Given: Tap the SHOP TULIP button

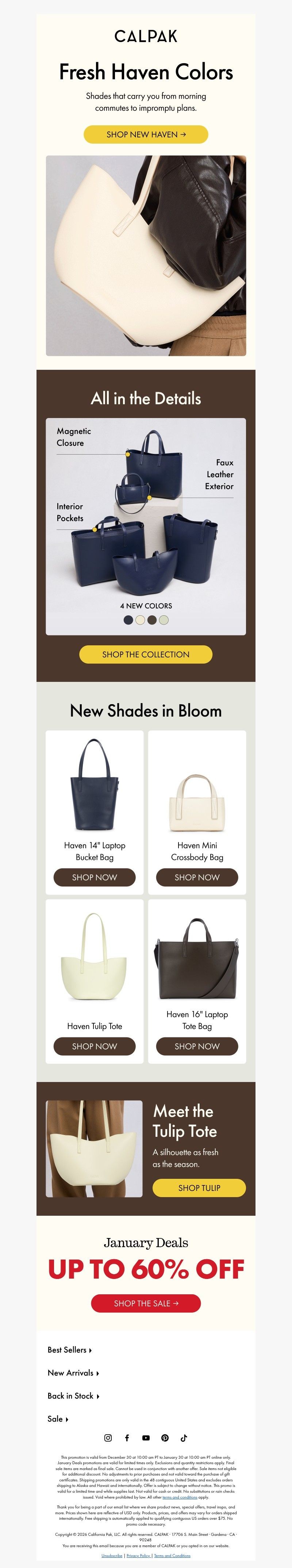Looking at the screenshot, I should click(199, 1188).
